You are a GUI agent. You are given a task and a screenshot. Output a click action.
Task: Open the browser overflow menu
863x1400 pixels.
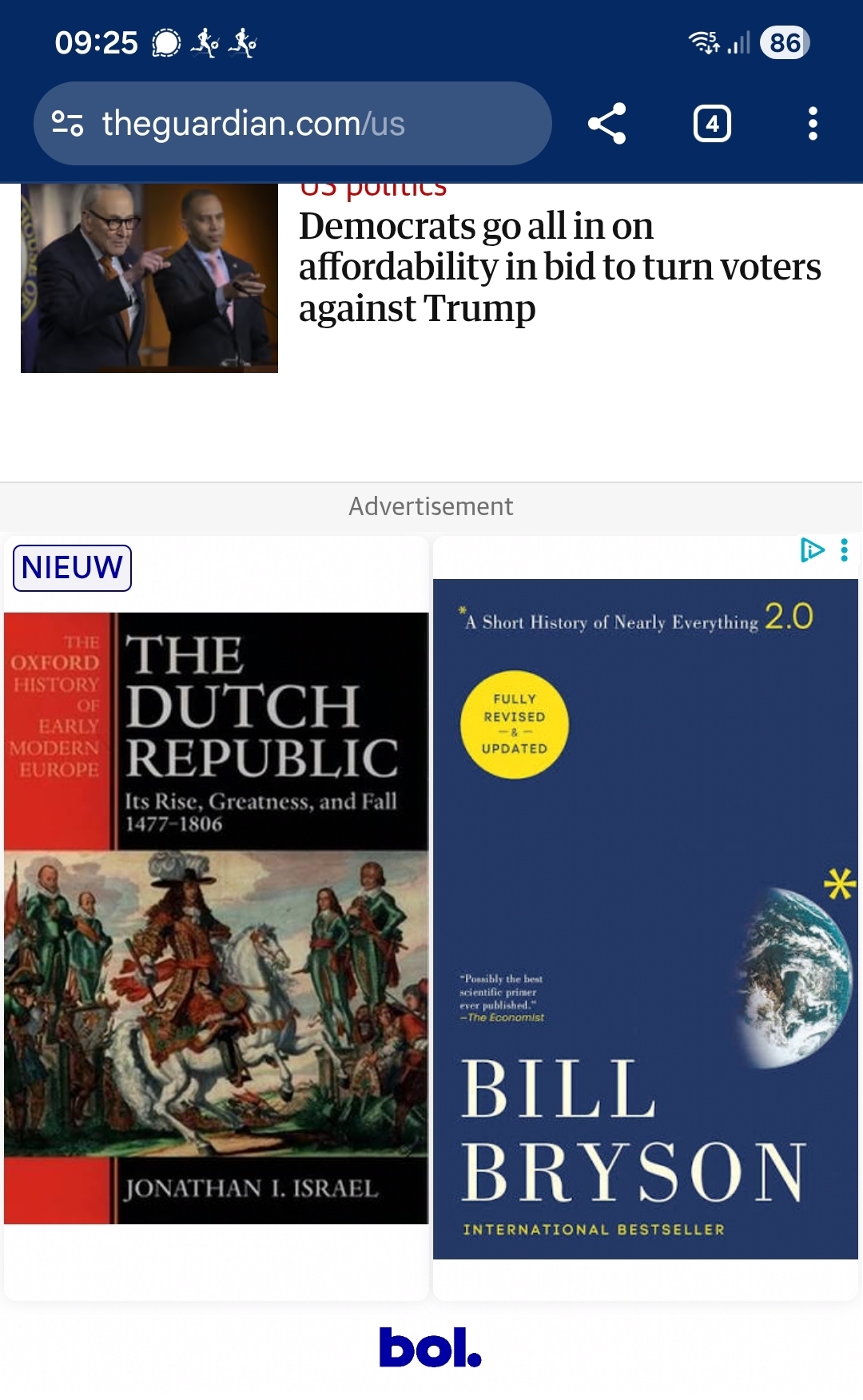point(813,124)
